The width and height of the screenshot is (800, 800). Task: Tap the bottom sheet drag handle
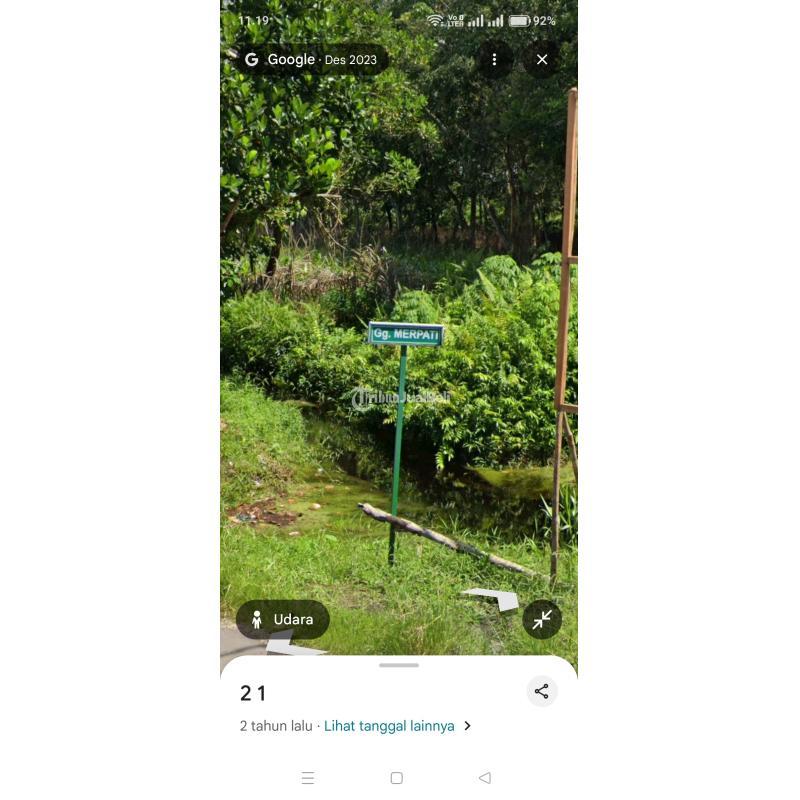point(399,665)
